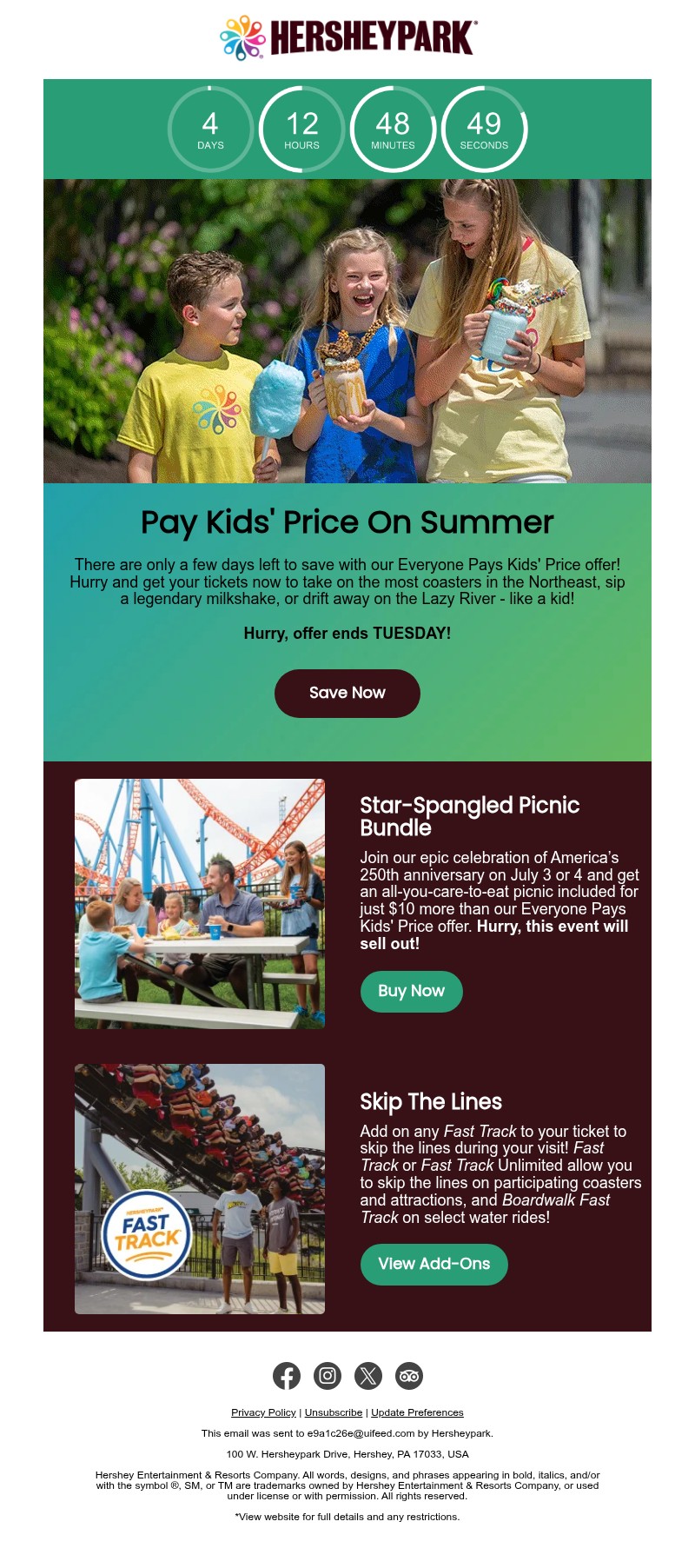This screenshot has height=1568, width=695.
Task: Open the X social icon
Action: [368, 1376]
